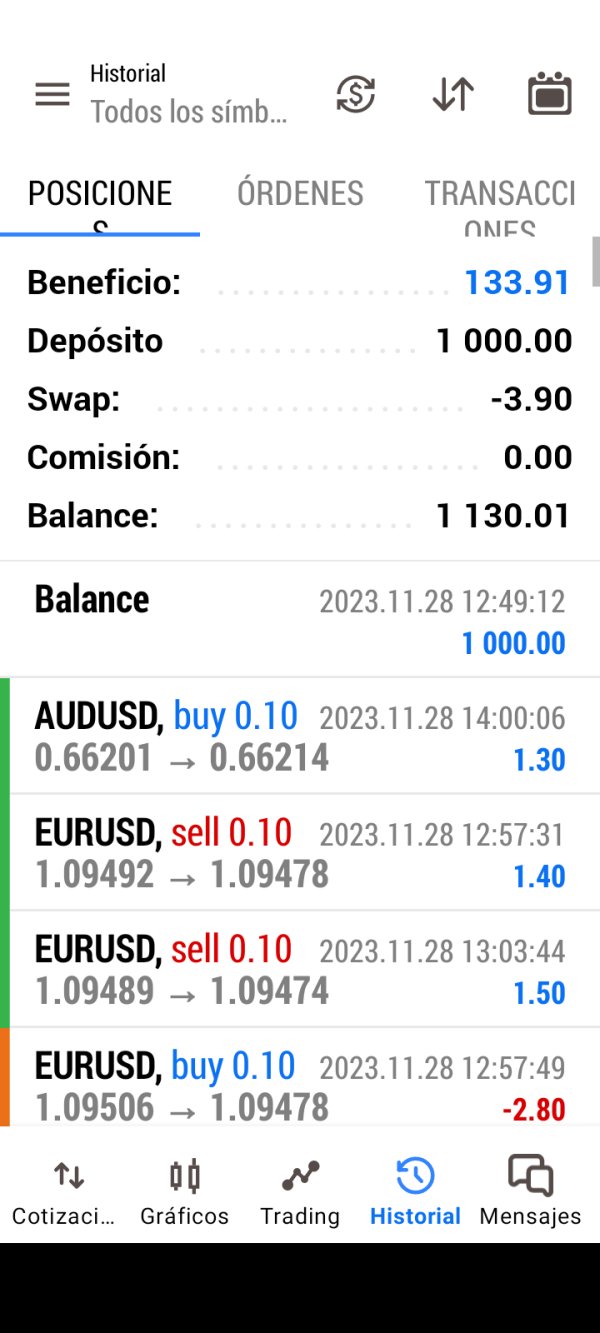Expand the EURUSD buy position with -2.80
This screenshot has width=600, height=1333.
[300, 1085]
